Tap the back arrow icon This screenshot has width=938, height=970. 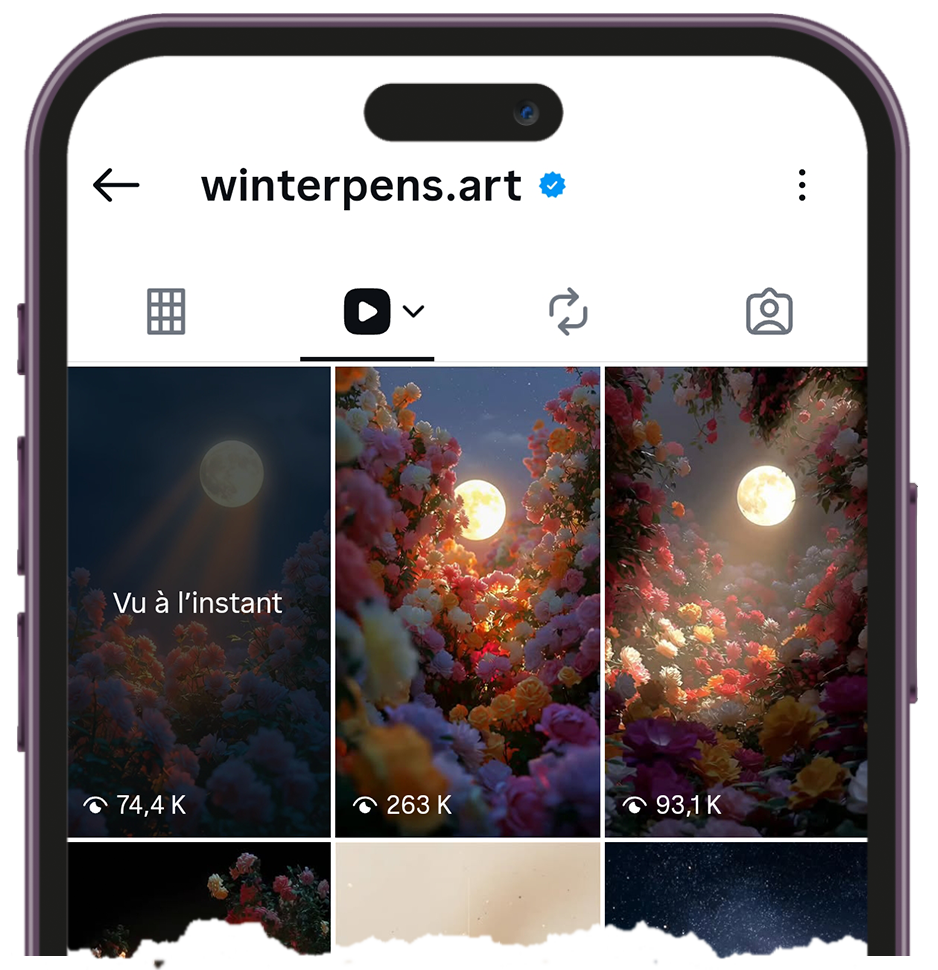coord(115,184)
